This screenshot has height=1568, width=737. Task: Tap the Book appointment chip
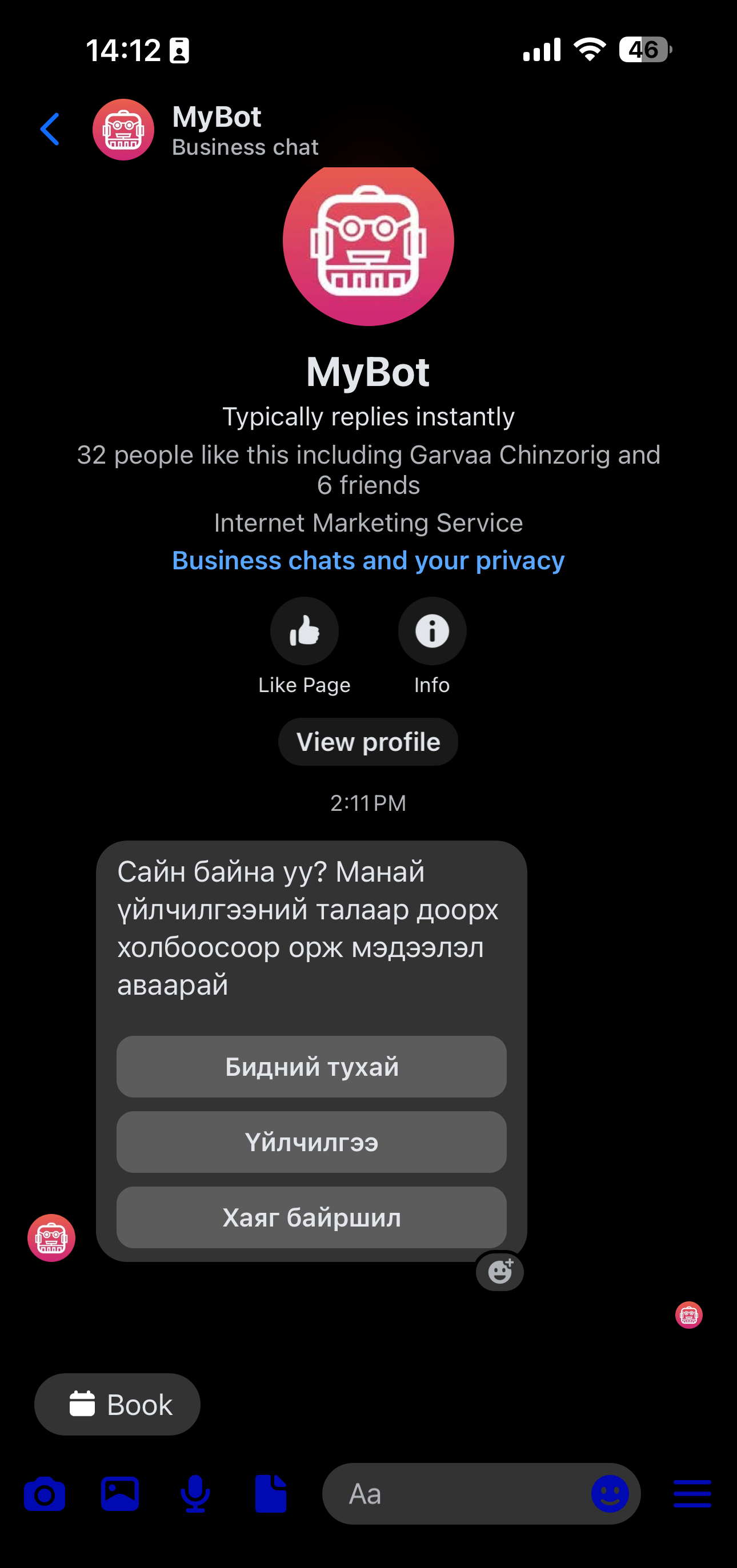(117, 1404)
